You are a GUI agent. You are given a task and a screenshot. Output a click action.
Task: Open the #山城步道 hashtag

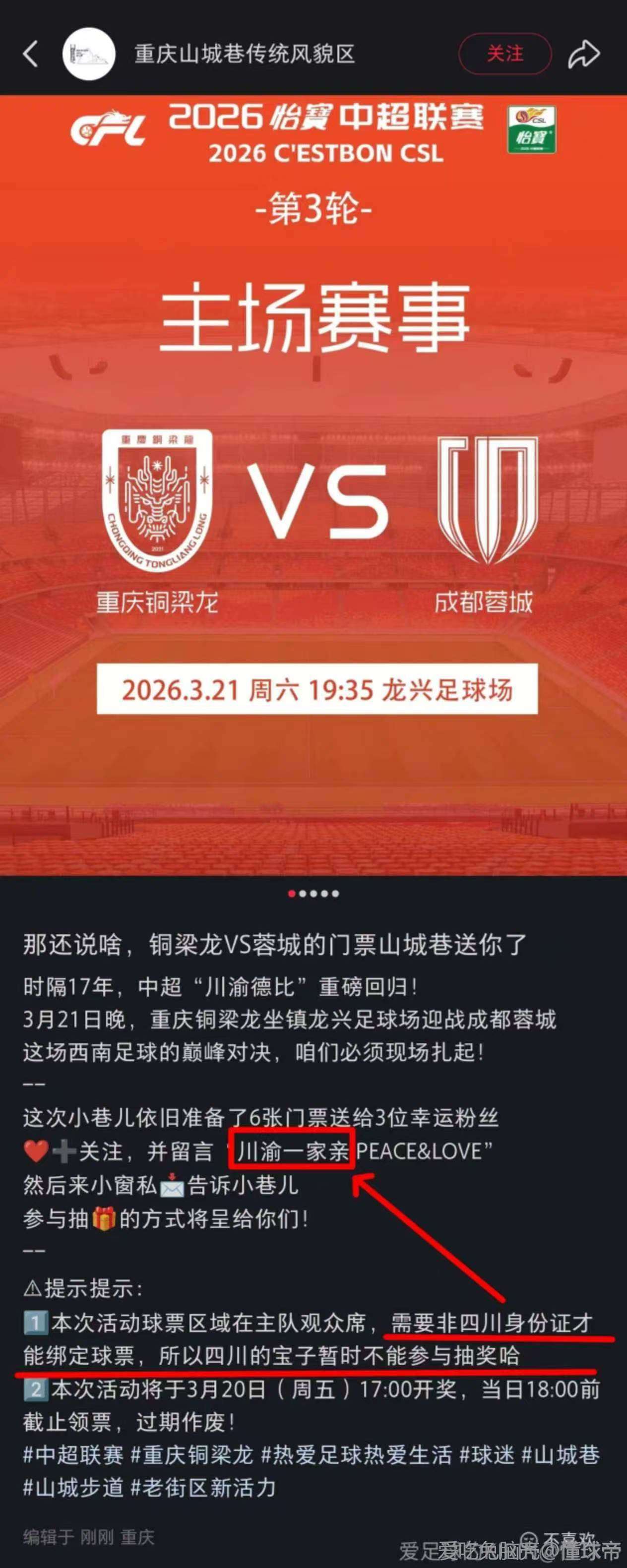[x=73, y=1488]
